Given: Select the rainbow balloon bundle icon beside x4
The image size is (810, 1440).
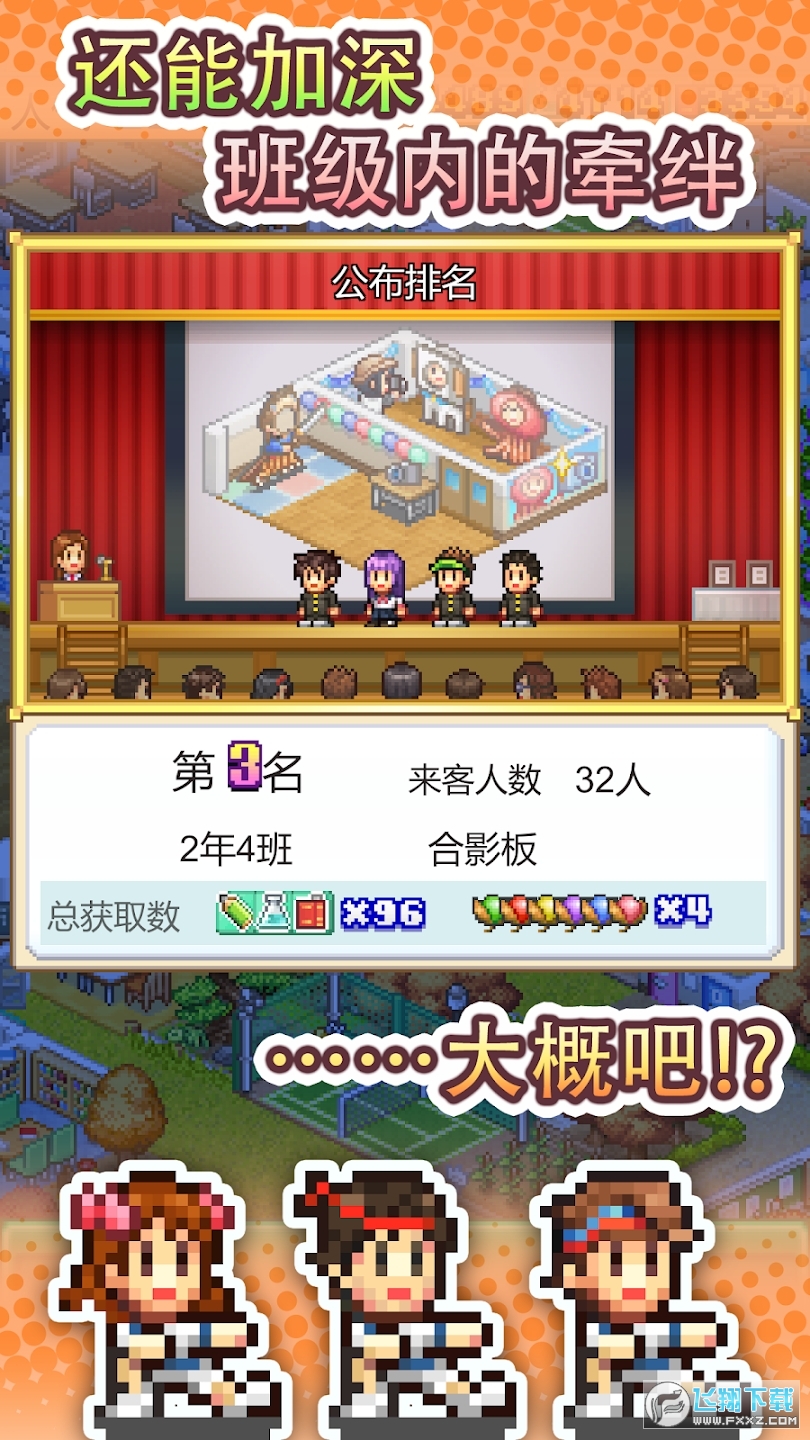Looking at the screenshot, I should coord(560,910).
